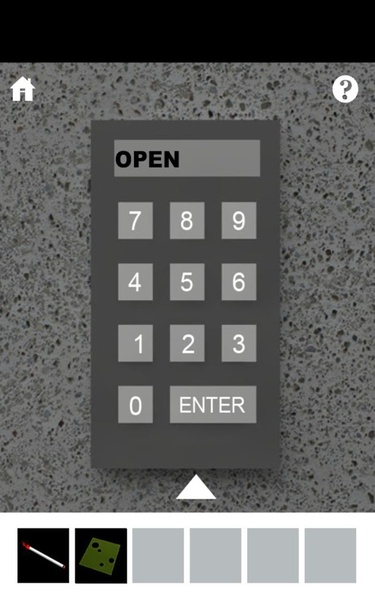Enter digit 8 on keypad
The height and width of the screenshot is (600, 375).
pyautogui.click(x=187, y=220)
